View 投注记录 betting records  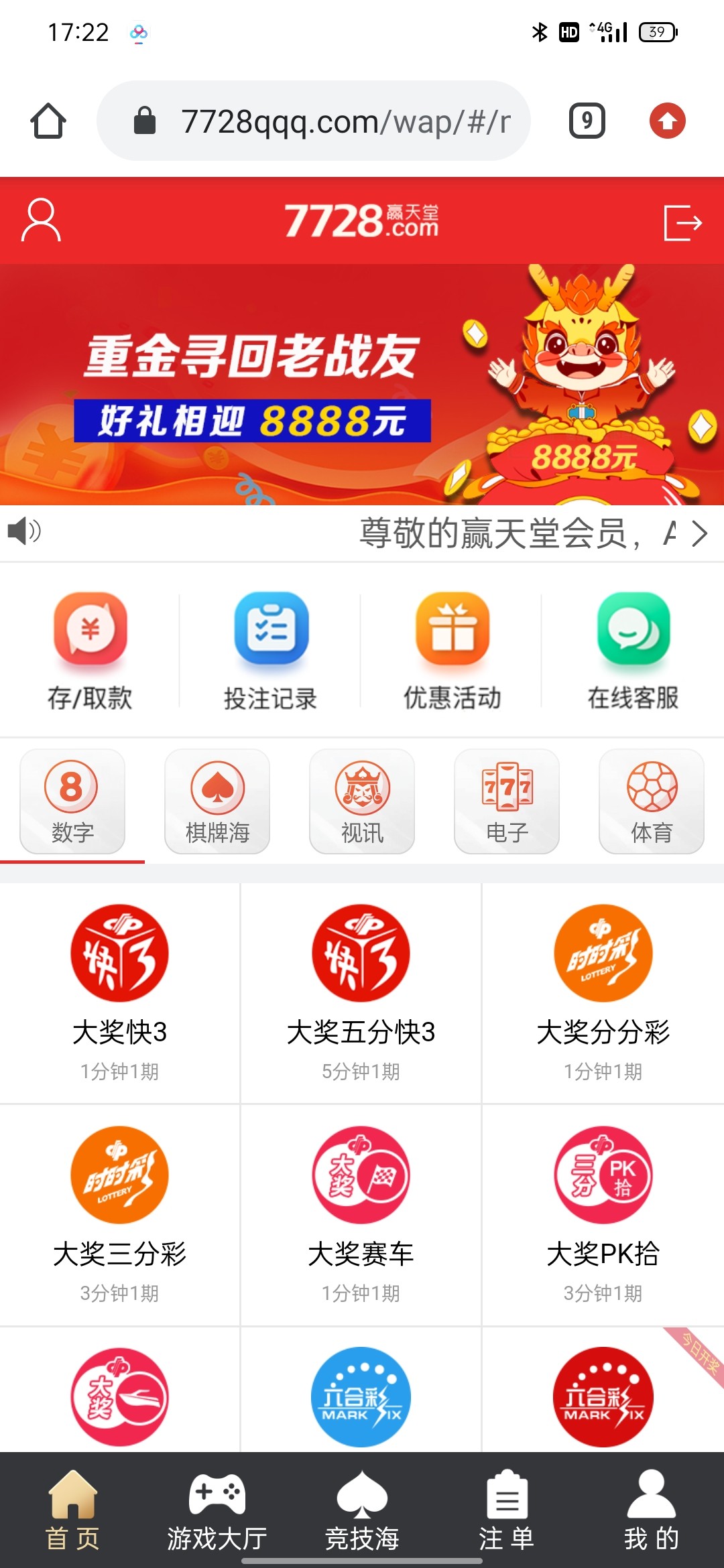point(270,630)
